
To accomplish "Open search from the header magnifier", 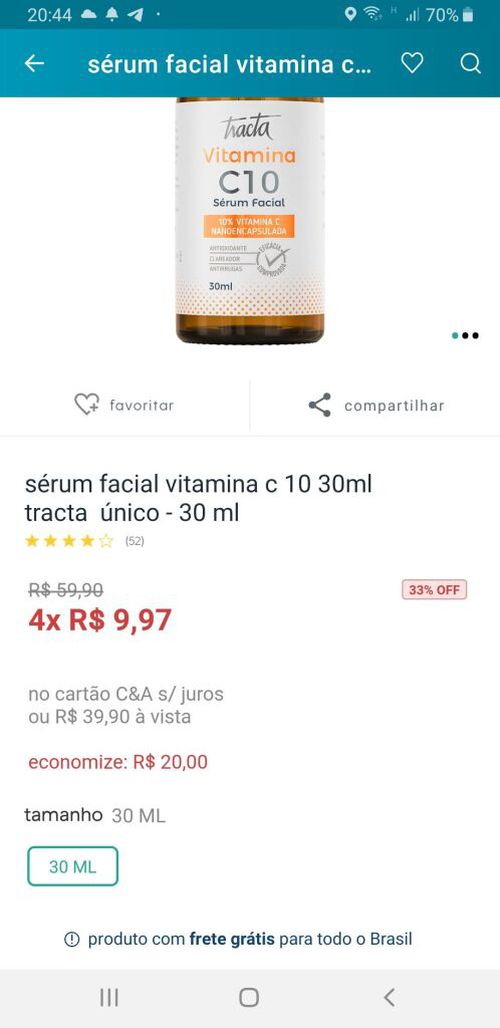I will tap(470, 64).
